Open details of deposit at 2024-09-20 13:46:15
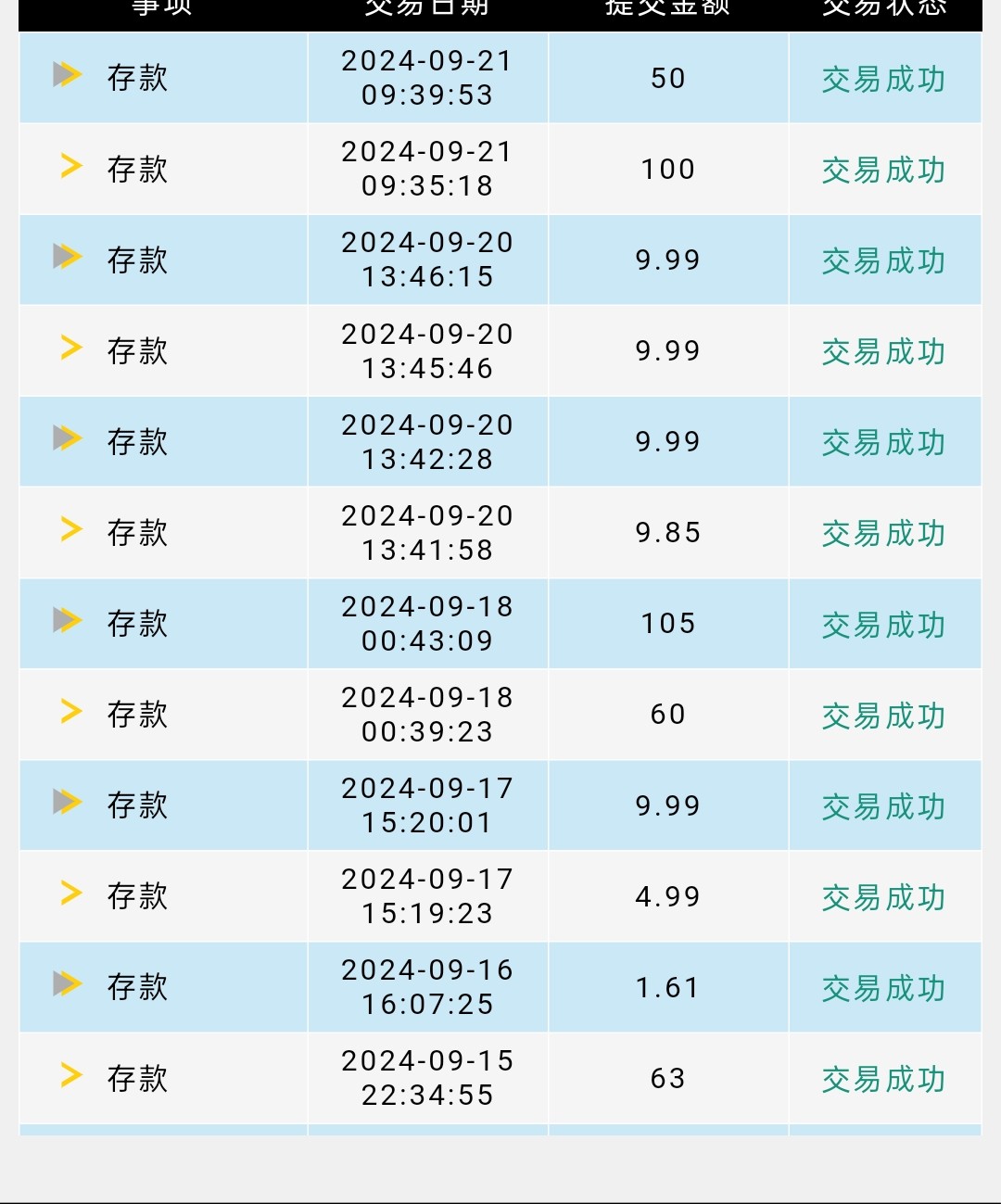1001x1204 pixels. click(x=68, y=257)
